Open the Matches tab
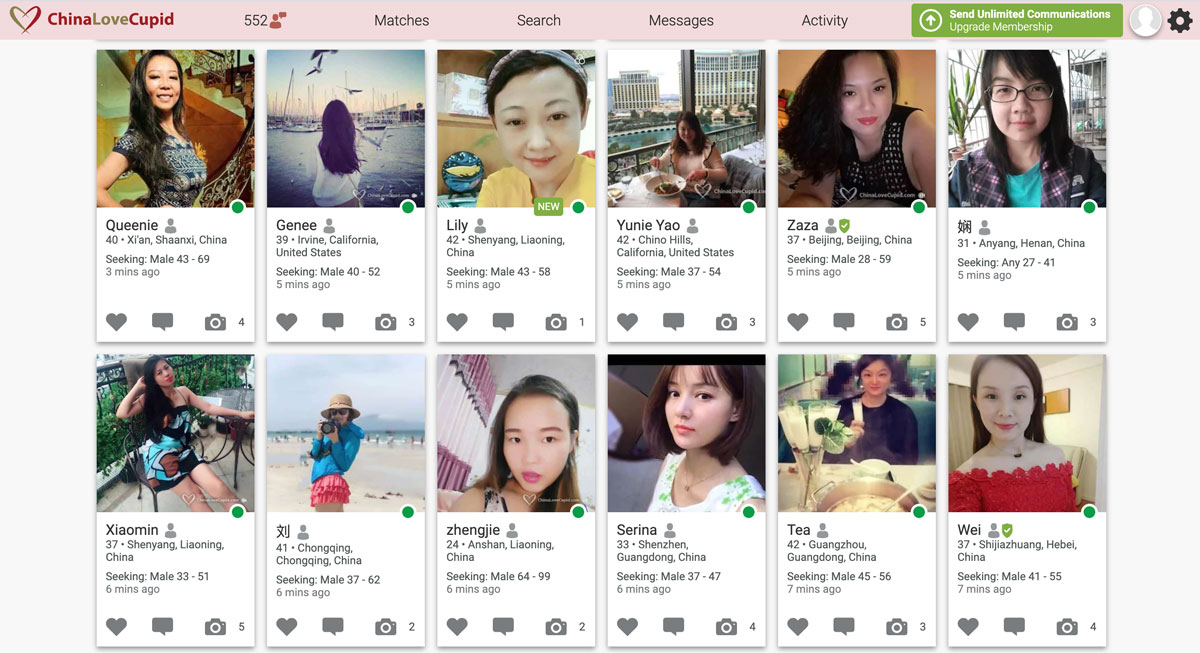 point(401,20)
